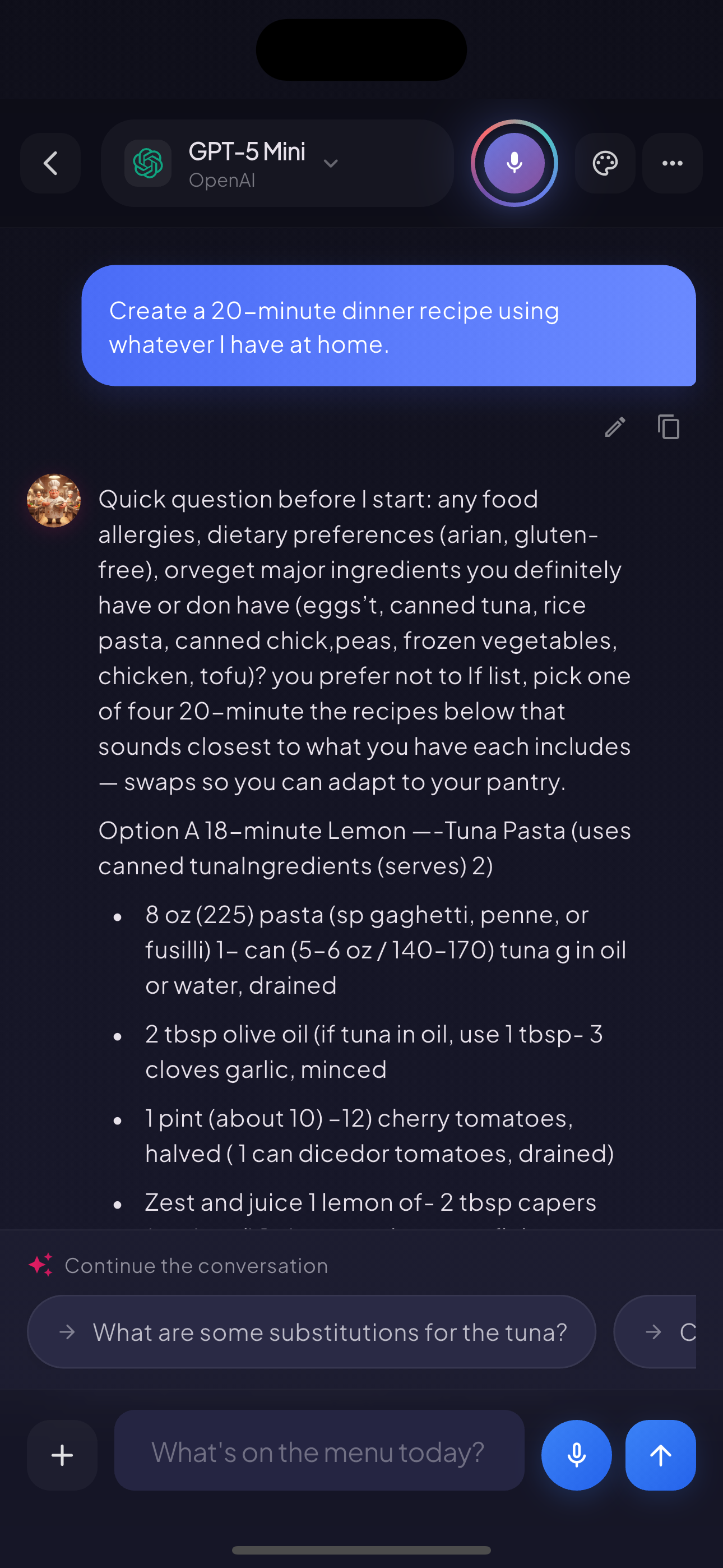Tap the OpenAI logo next to GPT-5 Mini
The height and width of the screenshot is (1568, 723).
pyautogui.click(x=147, y=163)
